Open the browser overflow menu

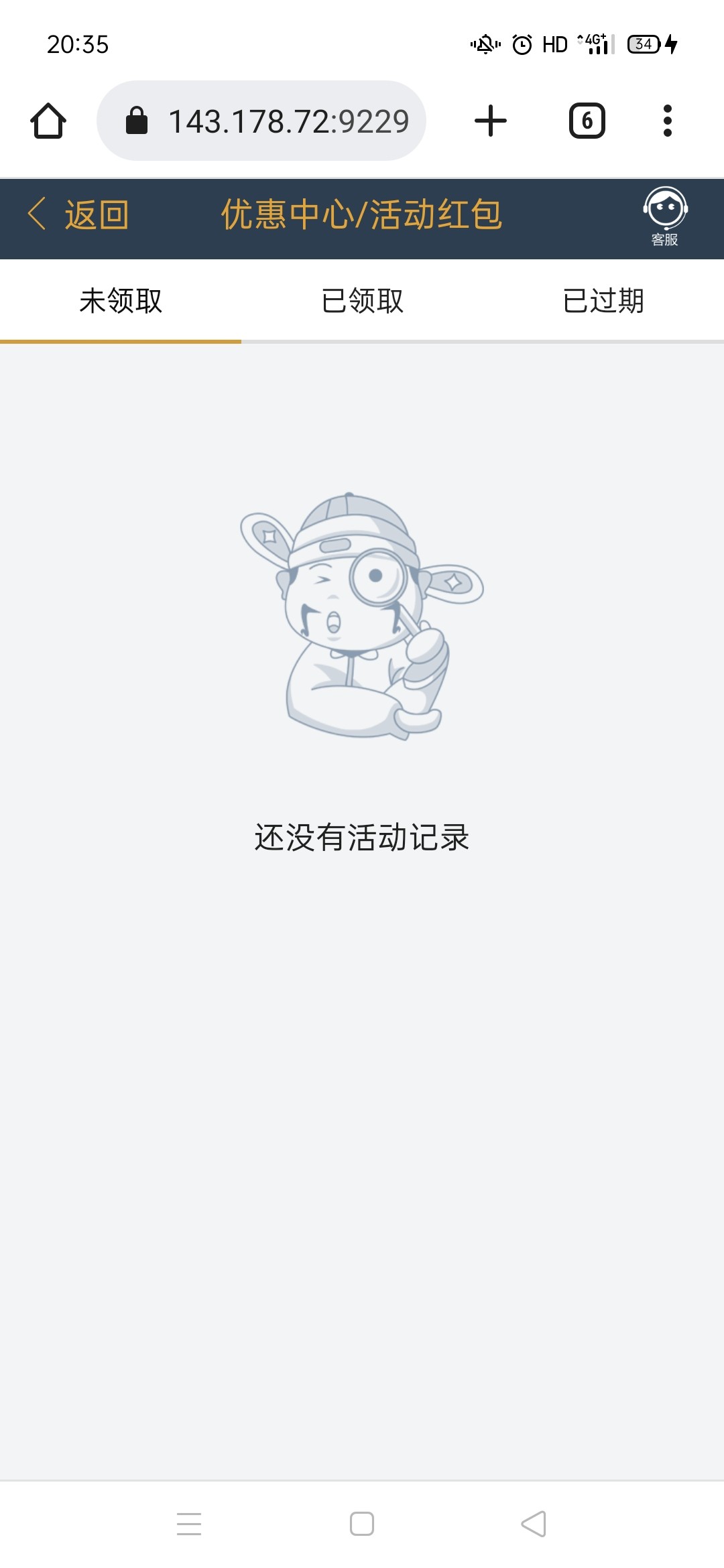667,121
